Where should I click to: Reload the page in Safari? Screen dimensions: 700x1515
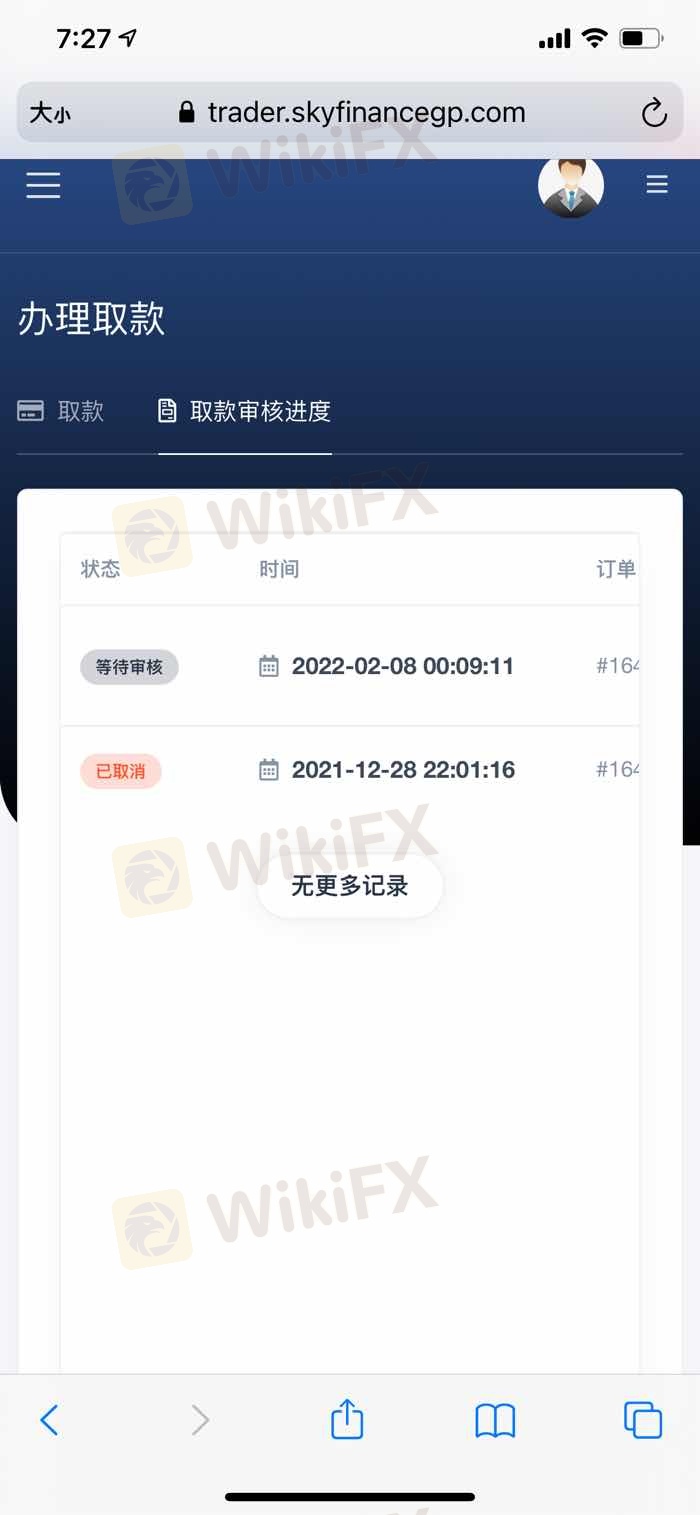(654, 113)
